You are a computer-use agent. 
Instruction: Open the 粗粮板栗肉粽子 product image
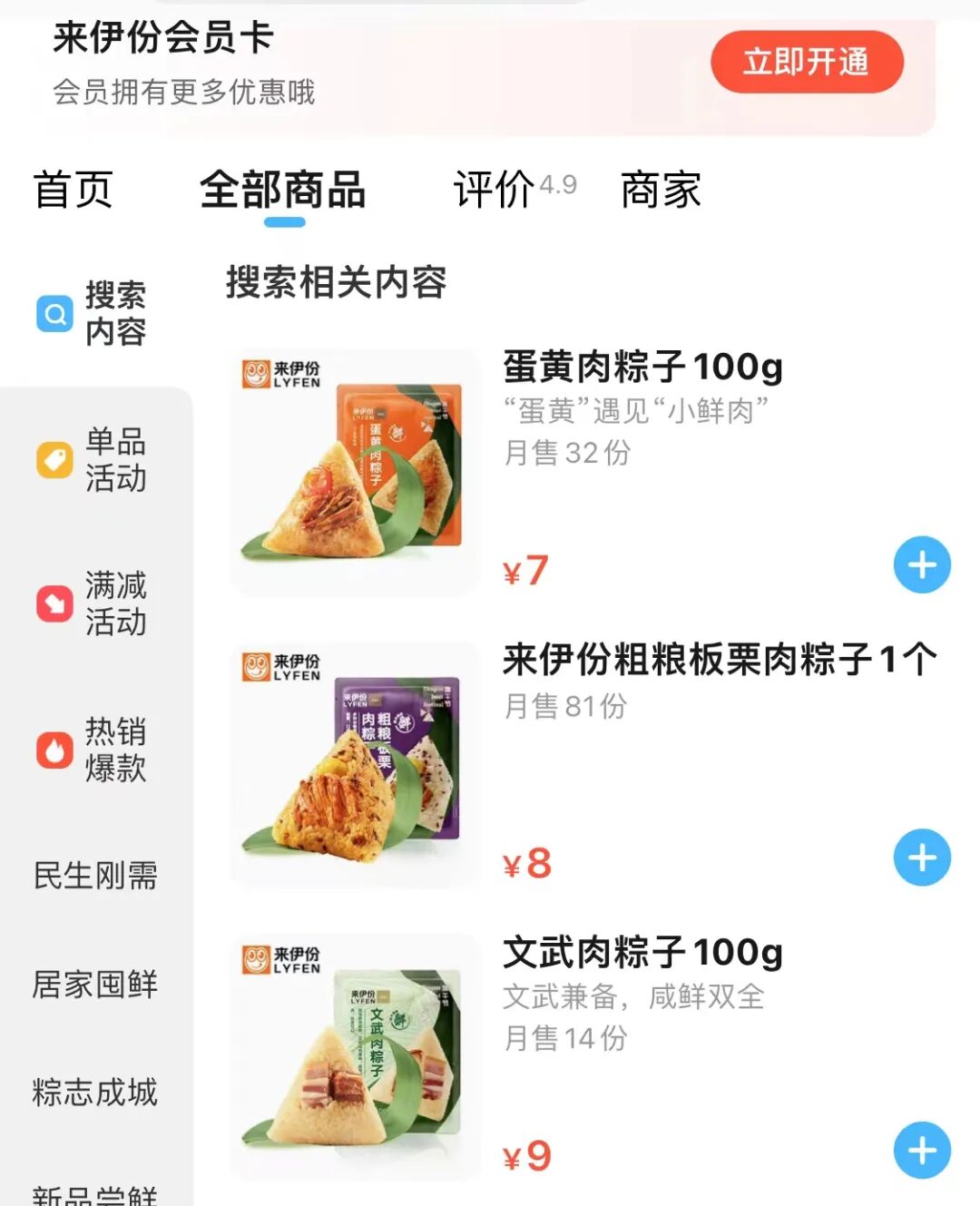tap(355, 764)
